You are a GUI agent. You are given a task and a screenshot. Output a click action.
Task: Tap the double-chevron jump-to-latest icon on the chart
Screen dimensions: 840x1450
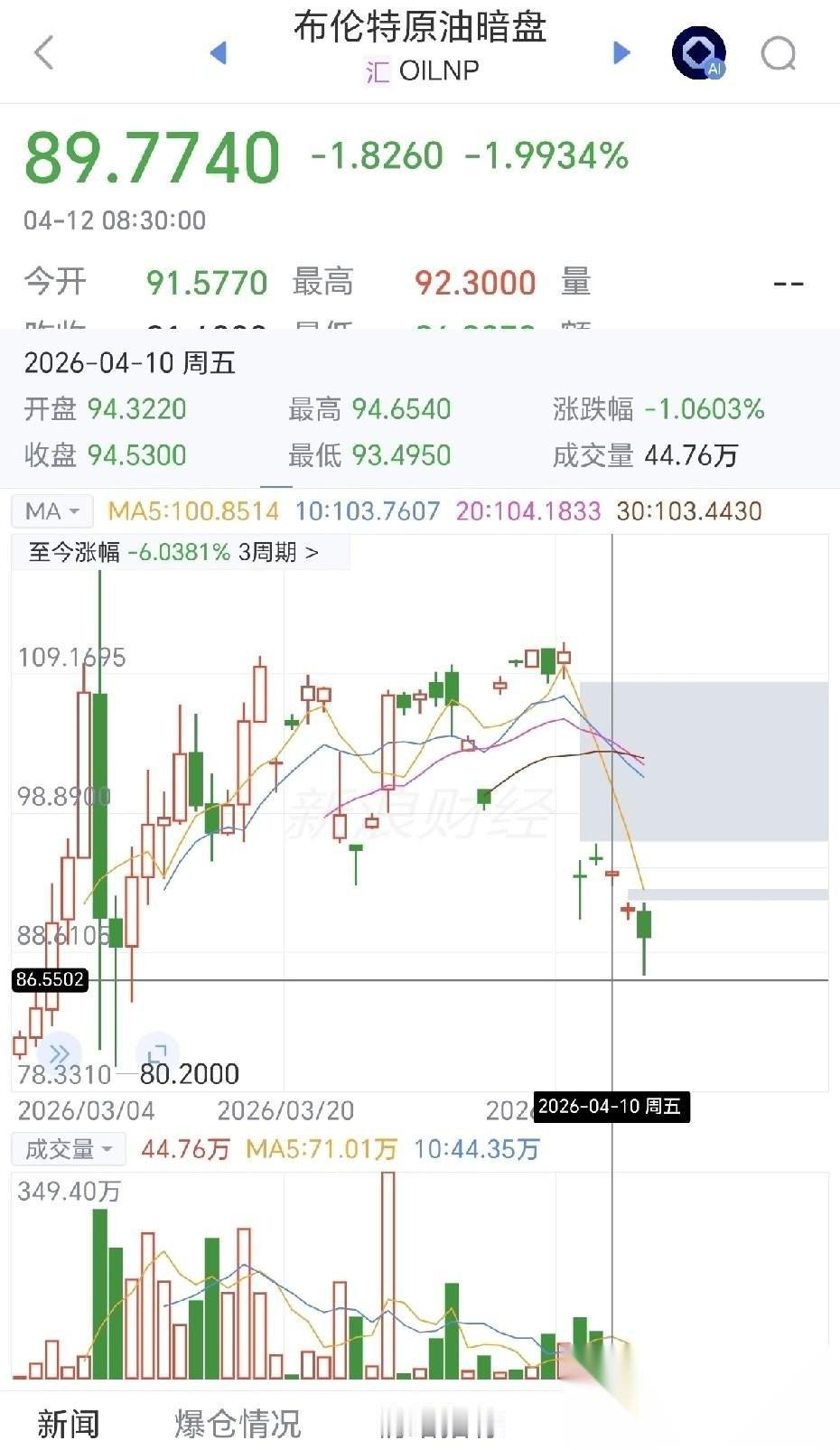click(60, 1052)
